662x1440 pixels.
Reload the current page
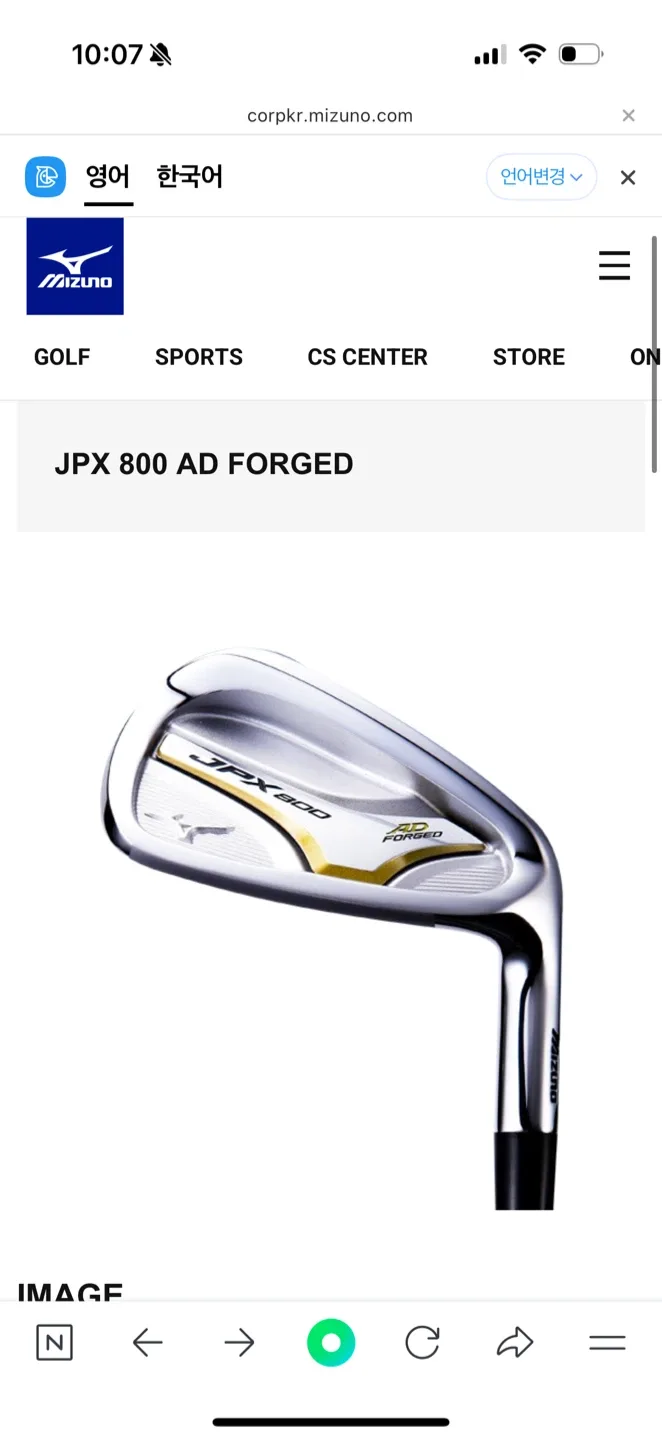tap(422, 1343)
